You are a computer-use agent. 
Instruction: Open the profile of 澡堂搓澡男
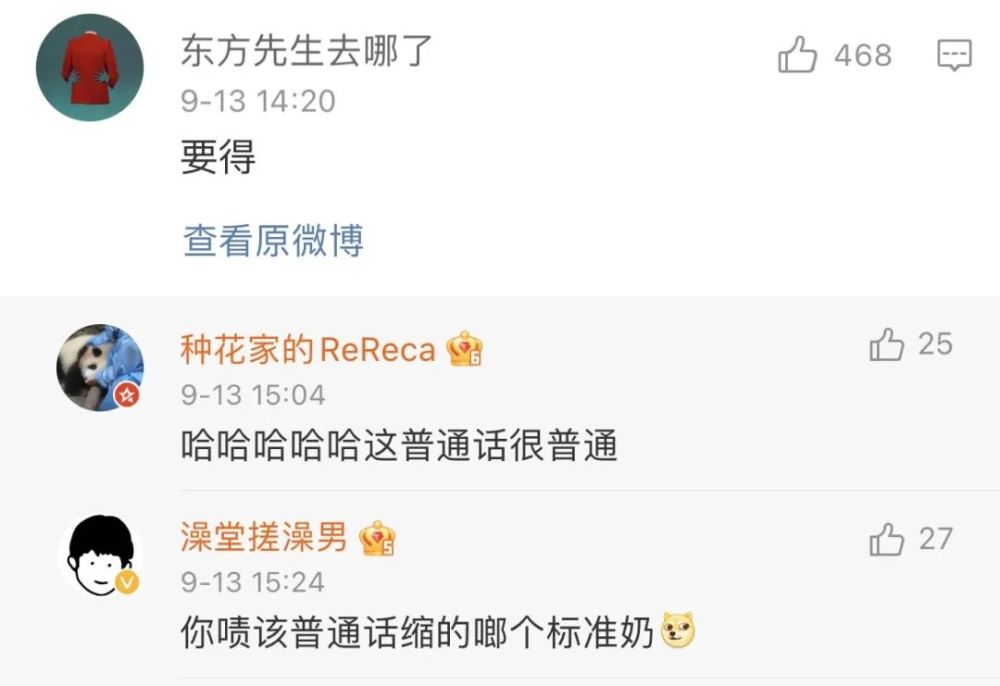tap(264, 538)
